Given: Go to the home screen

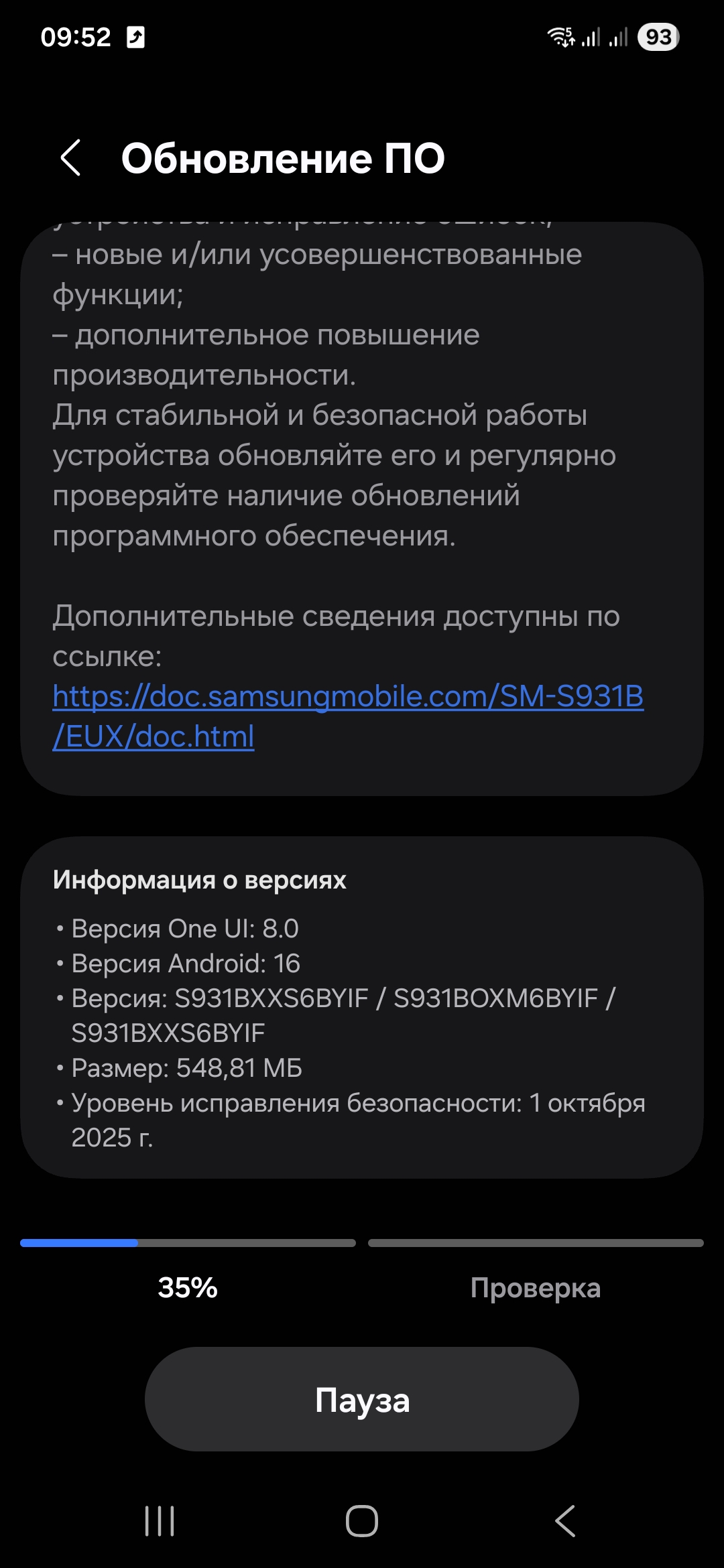Looking at the screenshot, I should coord(362,1521).
